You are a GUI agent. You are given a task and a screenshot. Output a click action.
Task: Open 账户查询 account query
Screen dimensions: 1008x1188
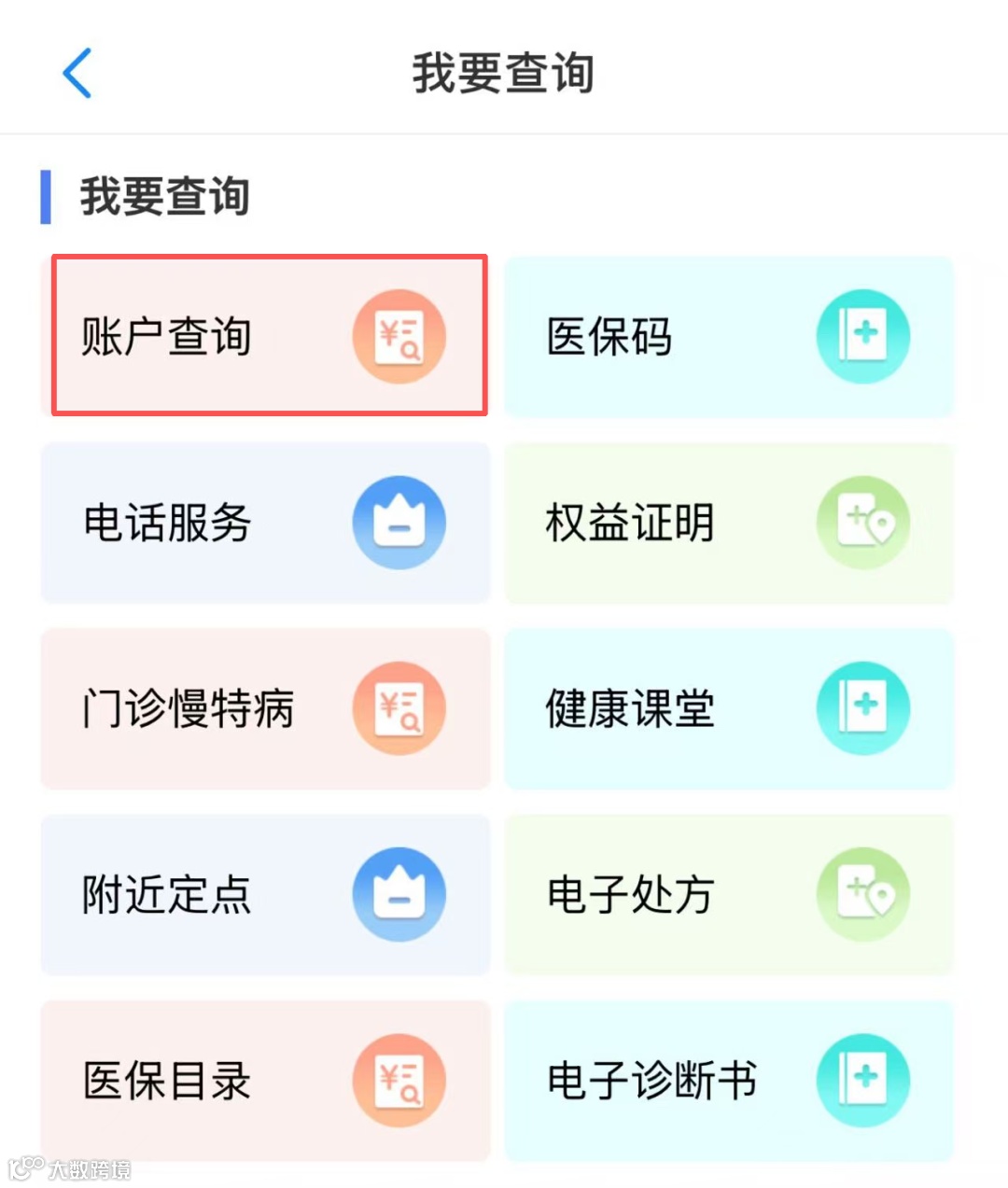coord(269,336)
